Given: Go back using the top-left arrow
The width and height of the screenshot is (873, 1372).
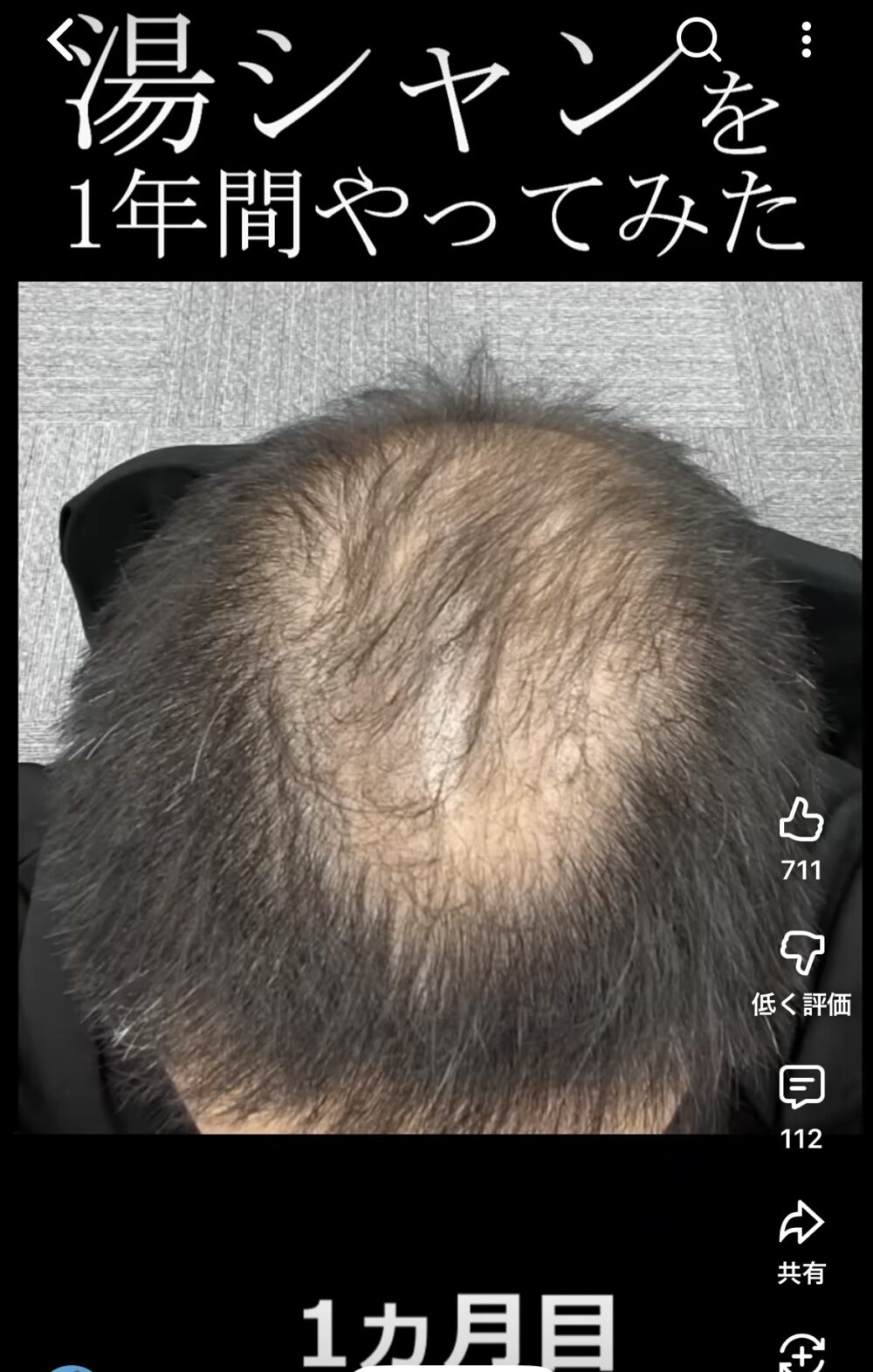Looking at the screenshot, I should tap(61, 41).
